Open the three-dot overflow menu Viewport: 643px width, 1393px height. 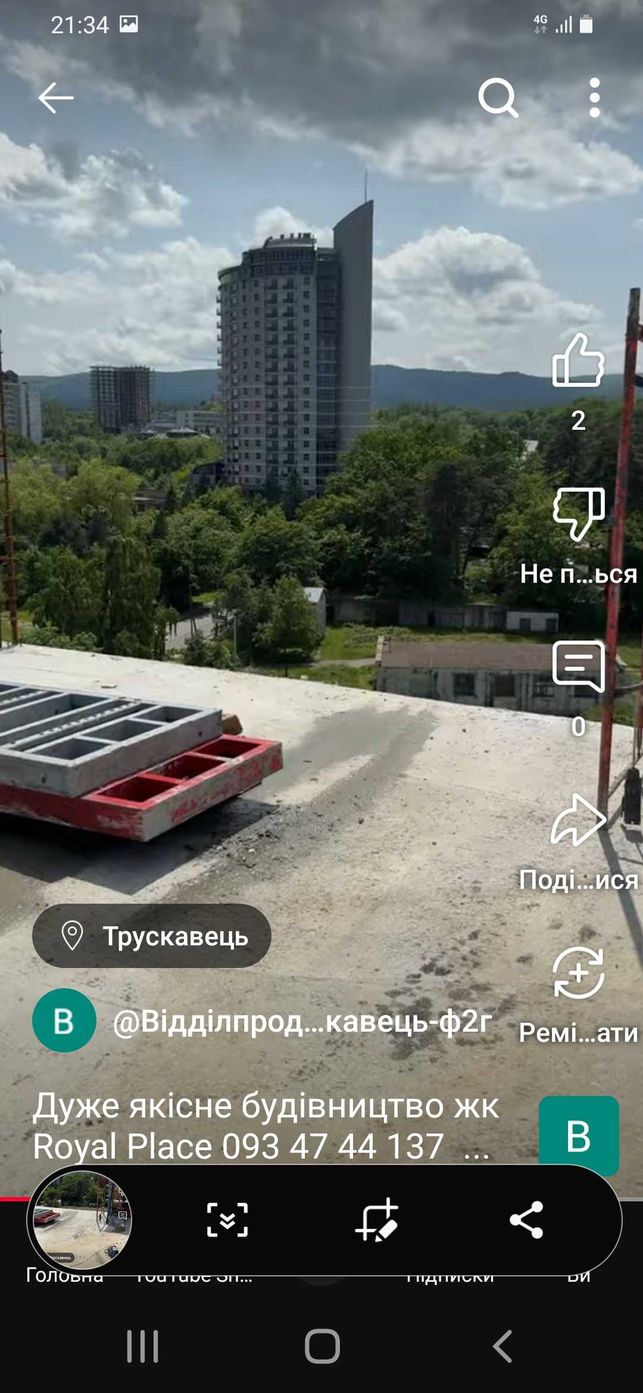pyautogui.click(x=594, y=98)
